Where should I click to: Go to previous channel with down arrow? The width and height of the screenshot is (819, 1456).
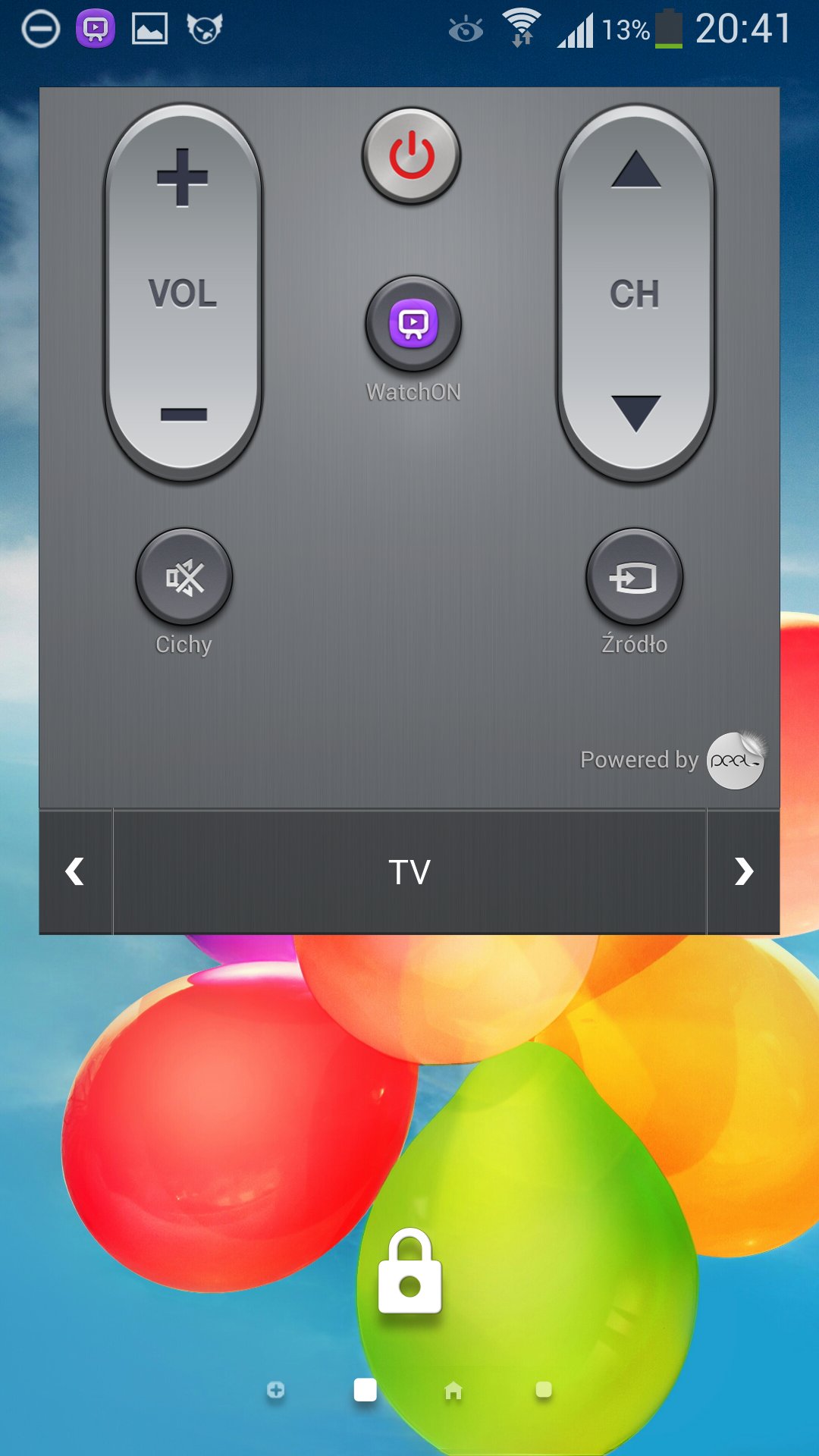(635, 413)
